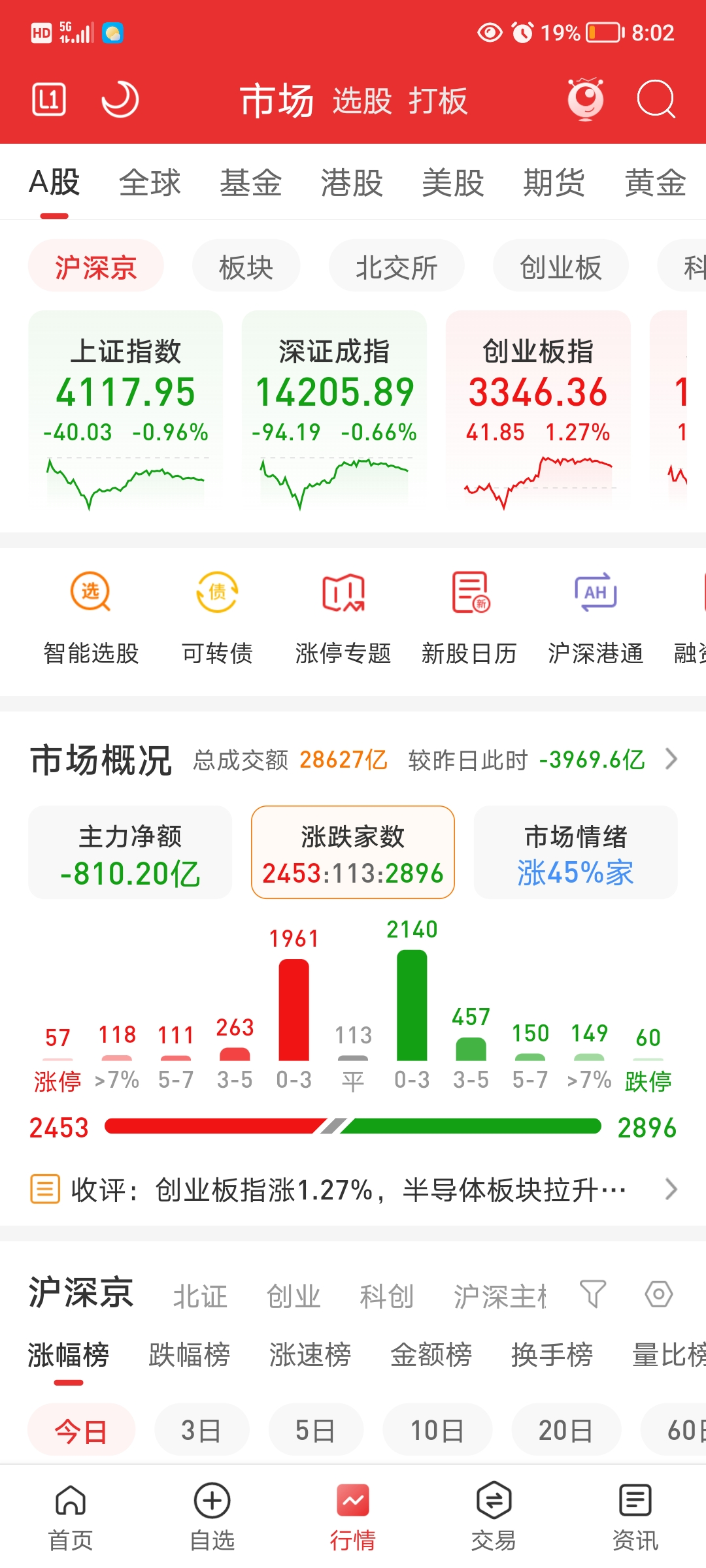Image resolution: width=706 pixels, height=1568 pixels.
Task: Open the 上证指数 index card
Action: [x=126, y=408]
